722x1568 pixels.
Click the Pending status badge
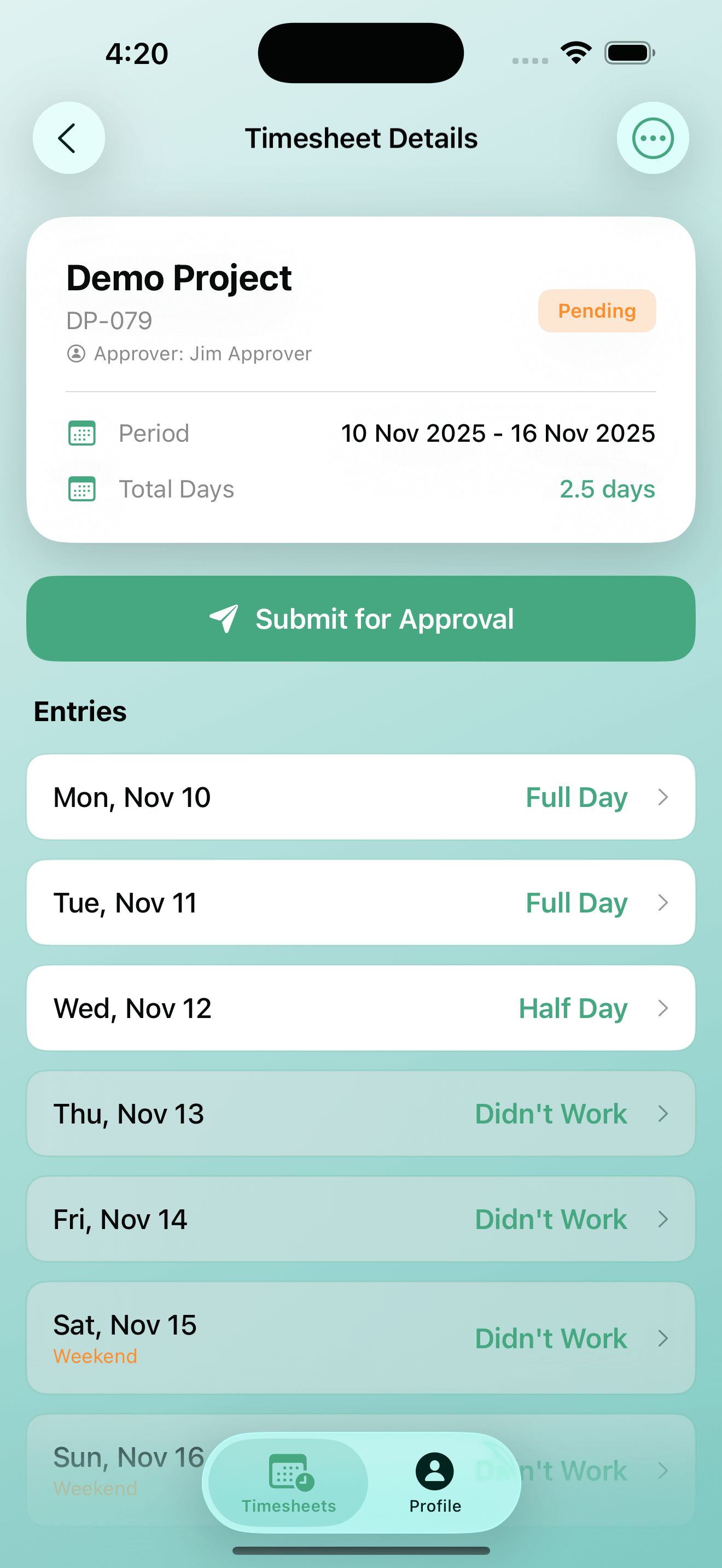(596, 311)
